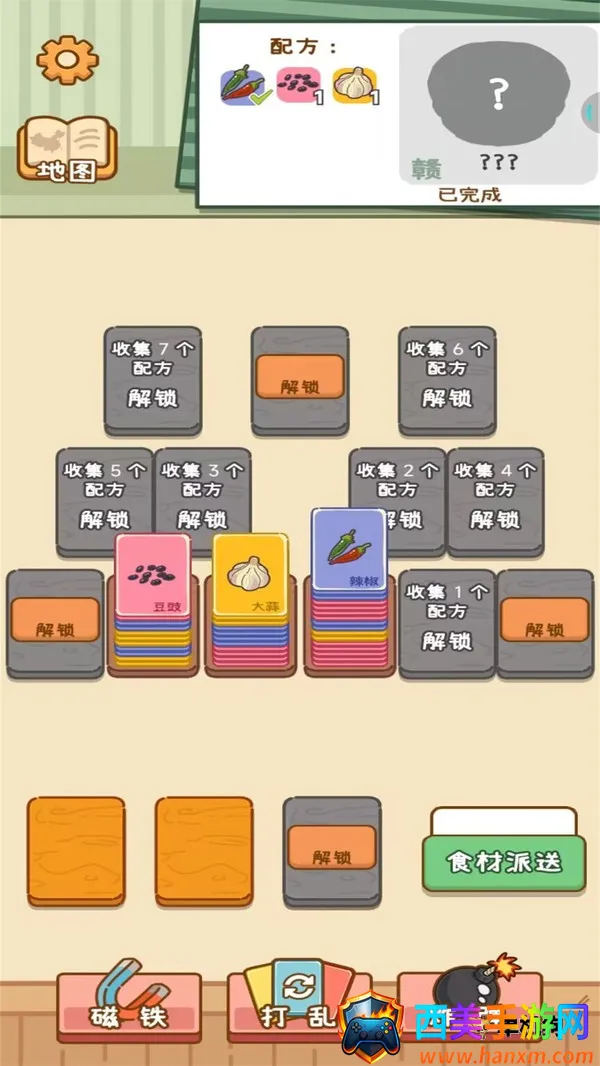Tap the 大蒜 garlic card stack
The image size is (600, 1066).
(x=249, y=577)
